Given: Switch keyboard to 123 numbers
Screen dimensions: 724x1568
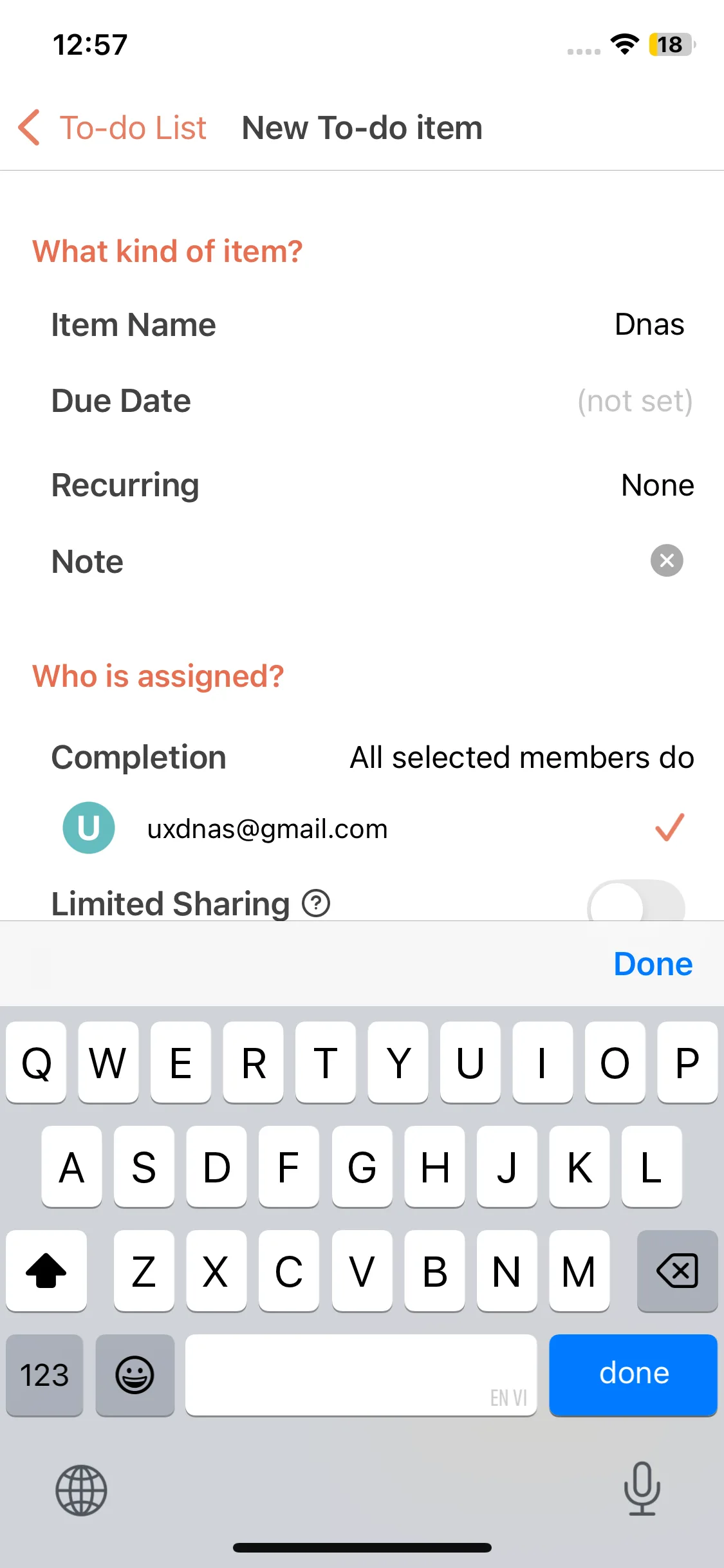Looking at the screenshot, I should pyautogui.click(x=44, y=1376).
